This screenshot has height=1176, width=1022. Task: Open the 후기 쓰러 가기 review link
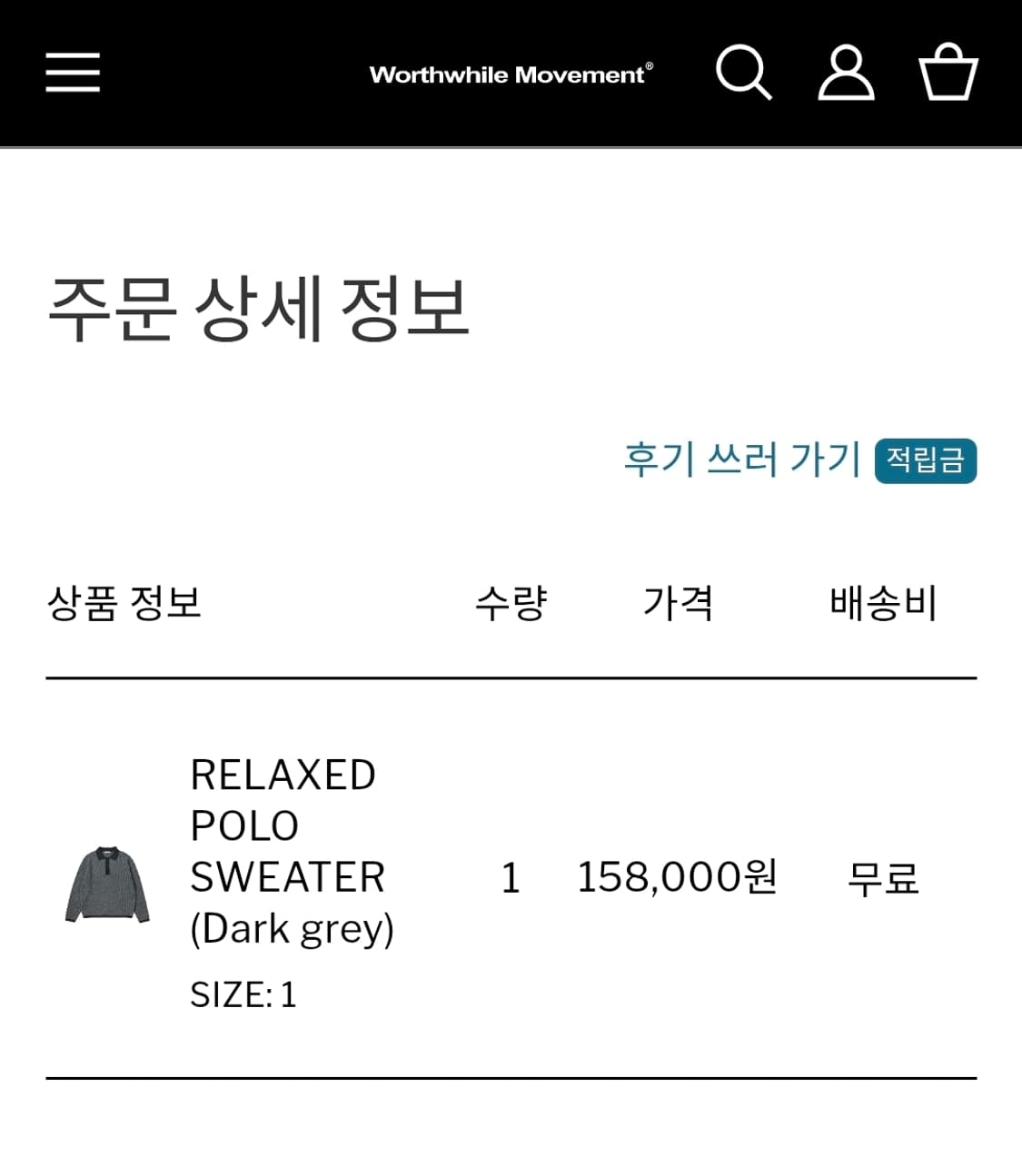click(x=741, y=460)
